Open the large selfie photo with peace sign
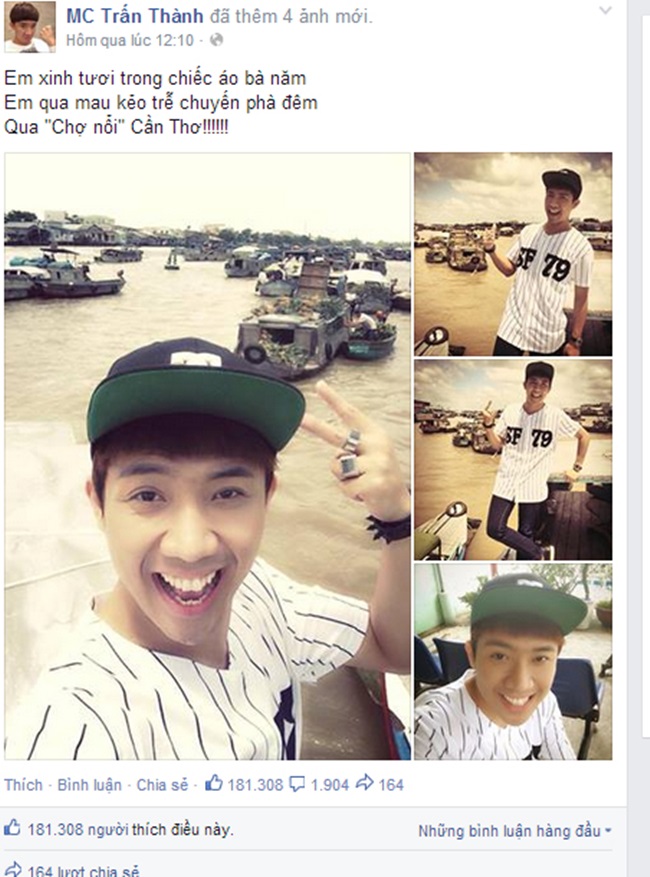 pyautogui.click(x=207, y=456)
